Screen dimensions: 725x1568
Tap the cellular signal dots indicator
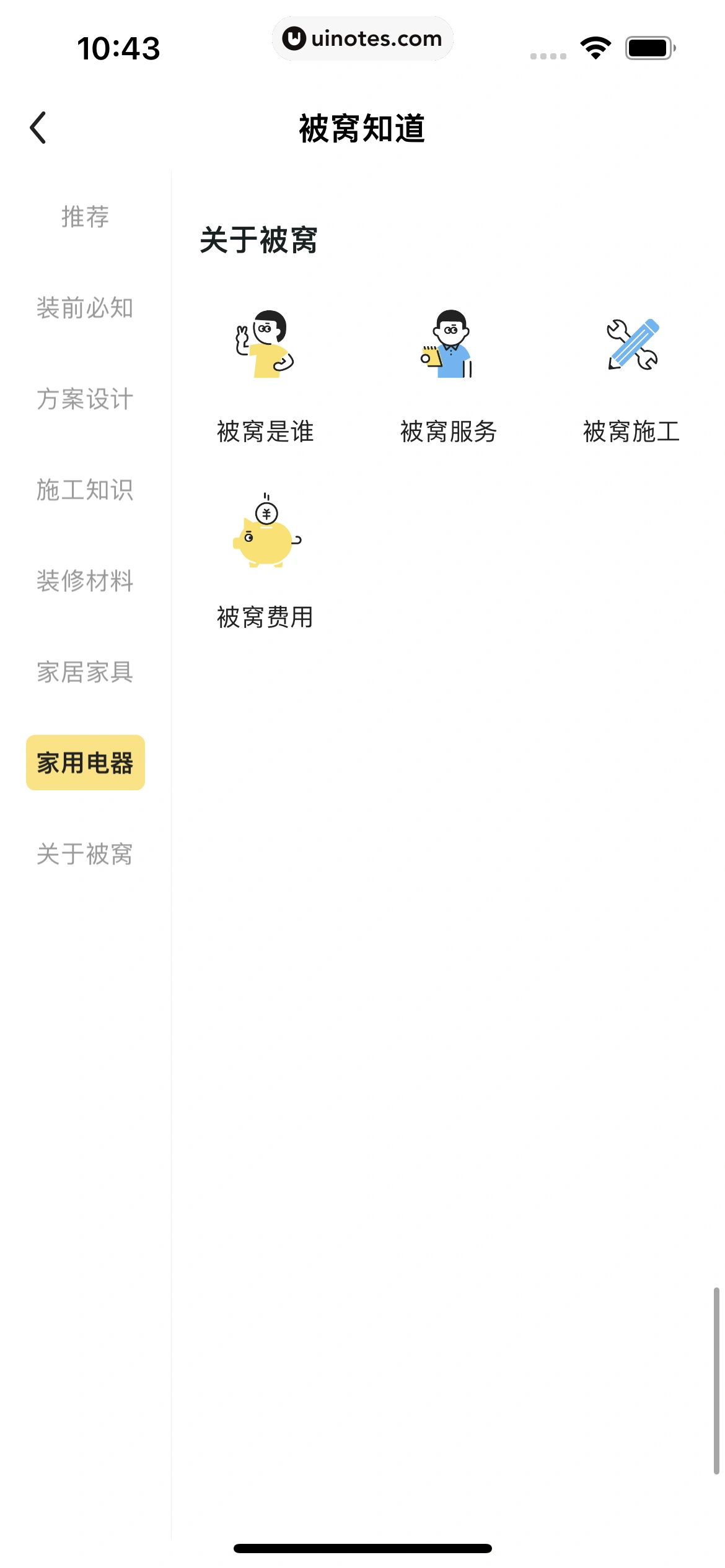[548, 56]
